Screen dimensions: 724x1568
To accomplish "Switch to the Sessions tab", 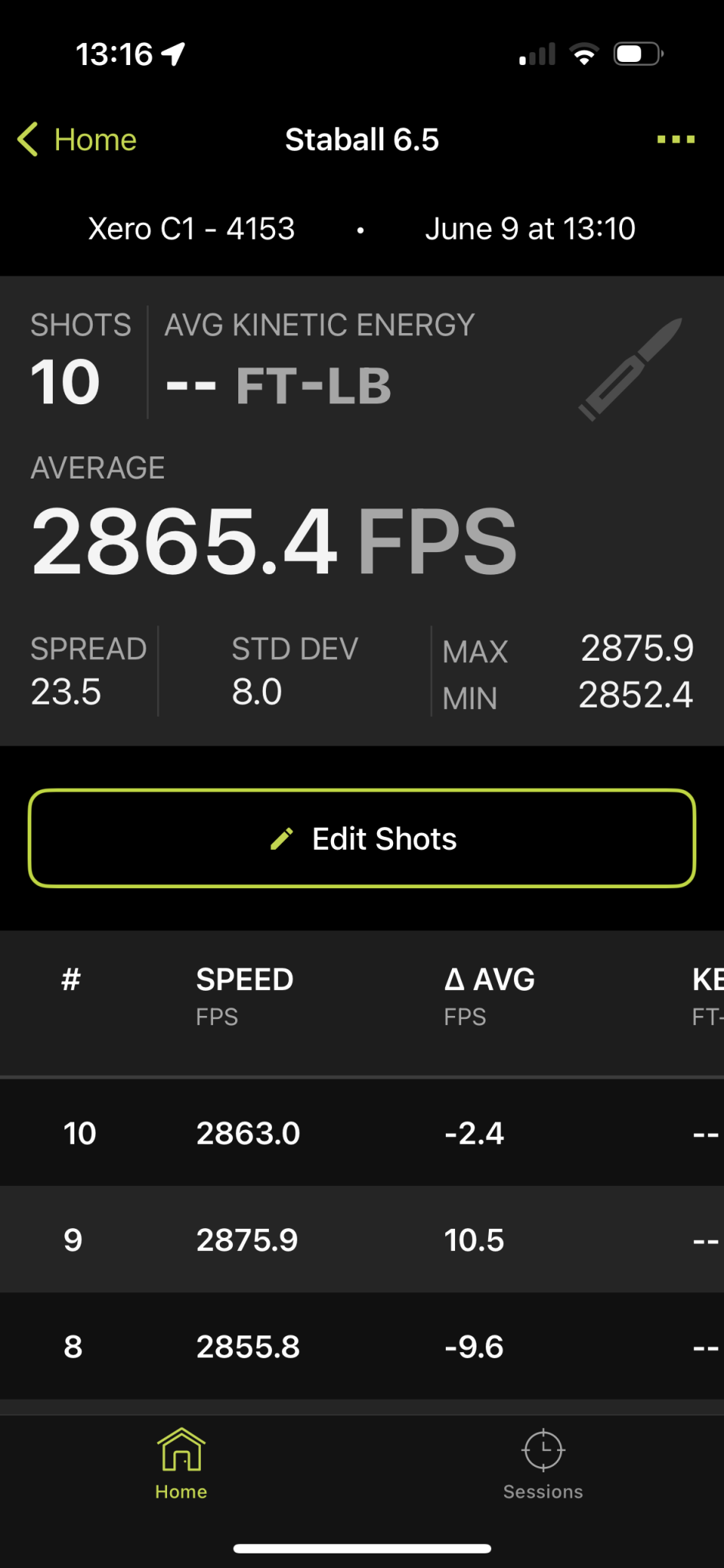I will click(542, 1464).
